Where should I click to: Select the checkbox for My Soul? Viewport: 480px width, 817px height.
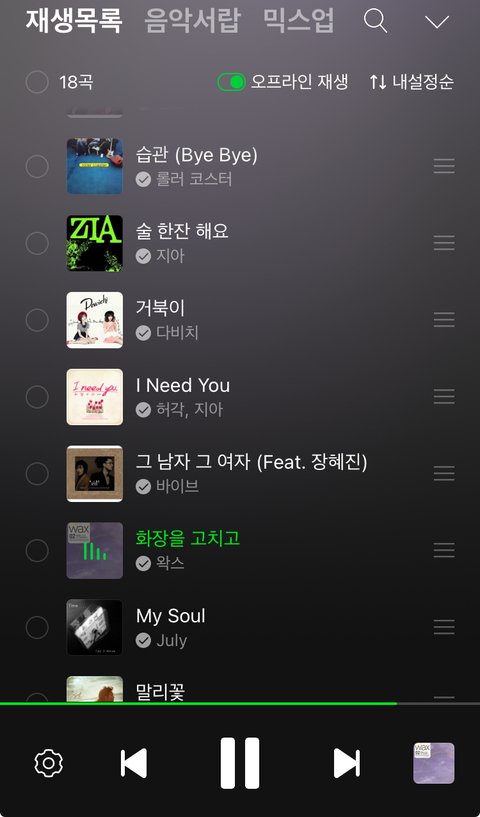[37, 627]
